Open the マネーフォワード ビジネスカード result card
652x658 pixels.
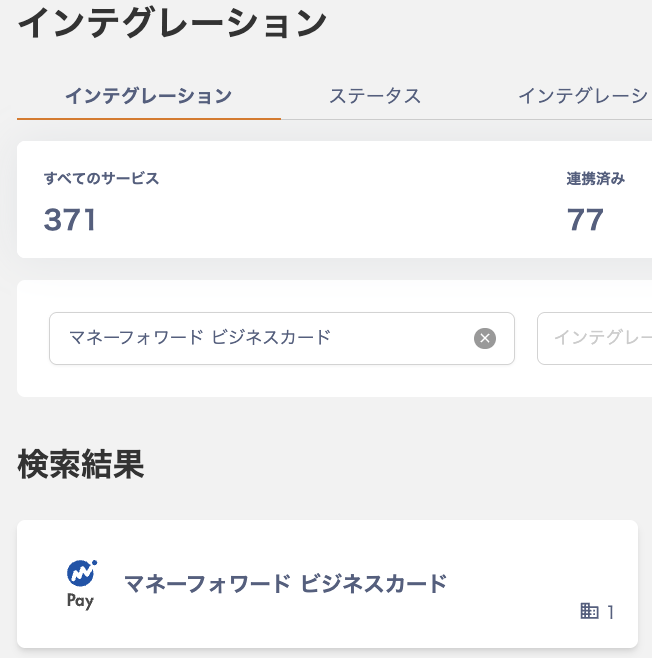(327, 583)
